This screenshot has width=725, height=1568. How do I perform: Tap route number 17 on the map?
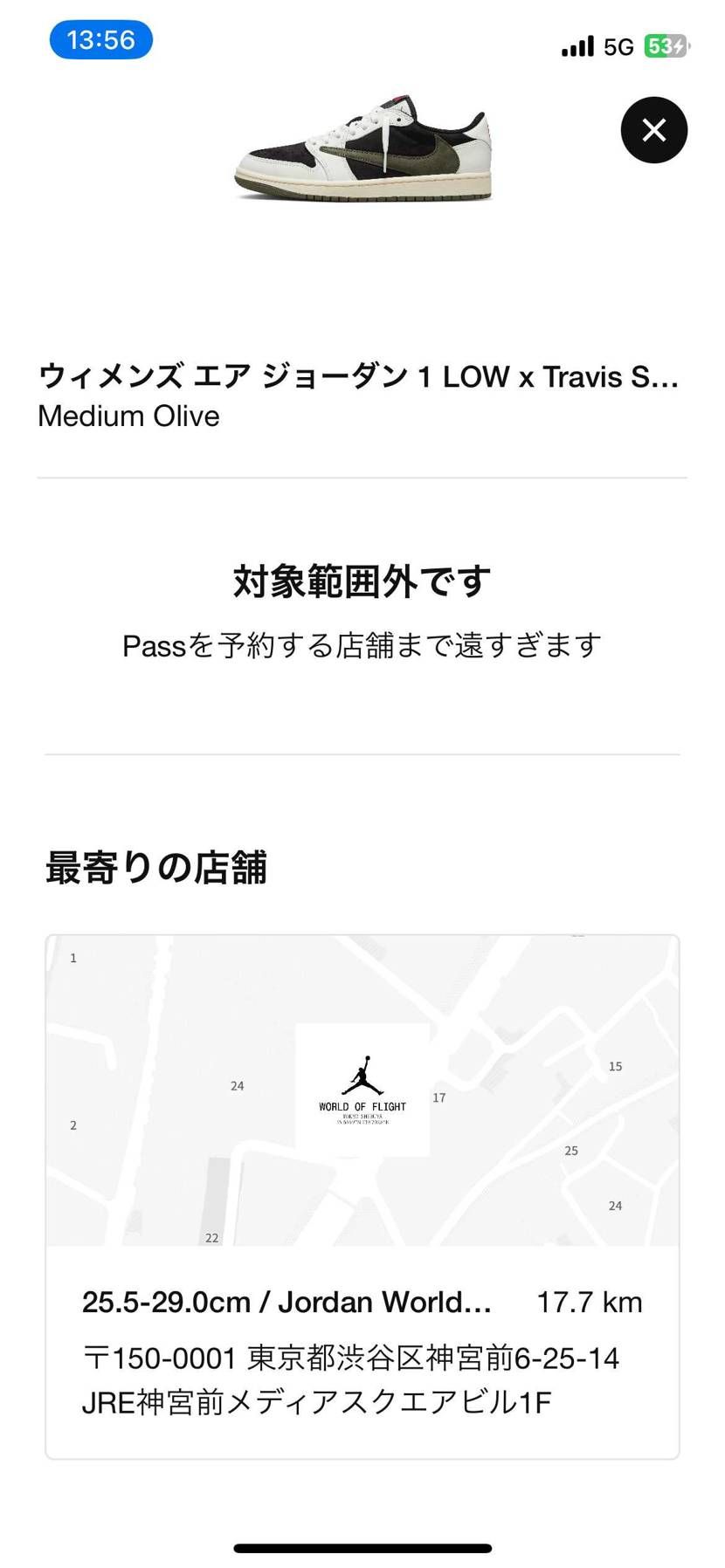tap(439, 1097)
